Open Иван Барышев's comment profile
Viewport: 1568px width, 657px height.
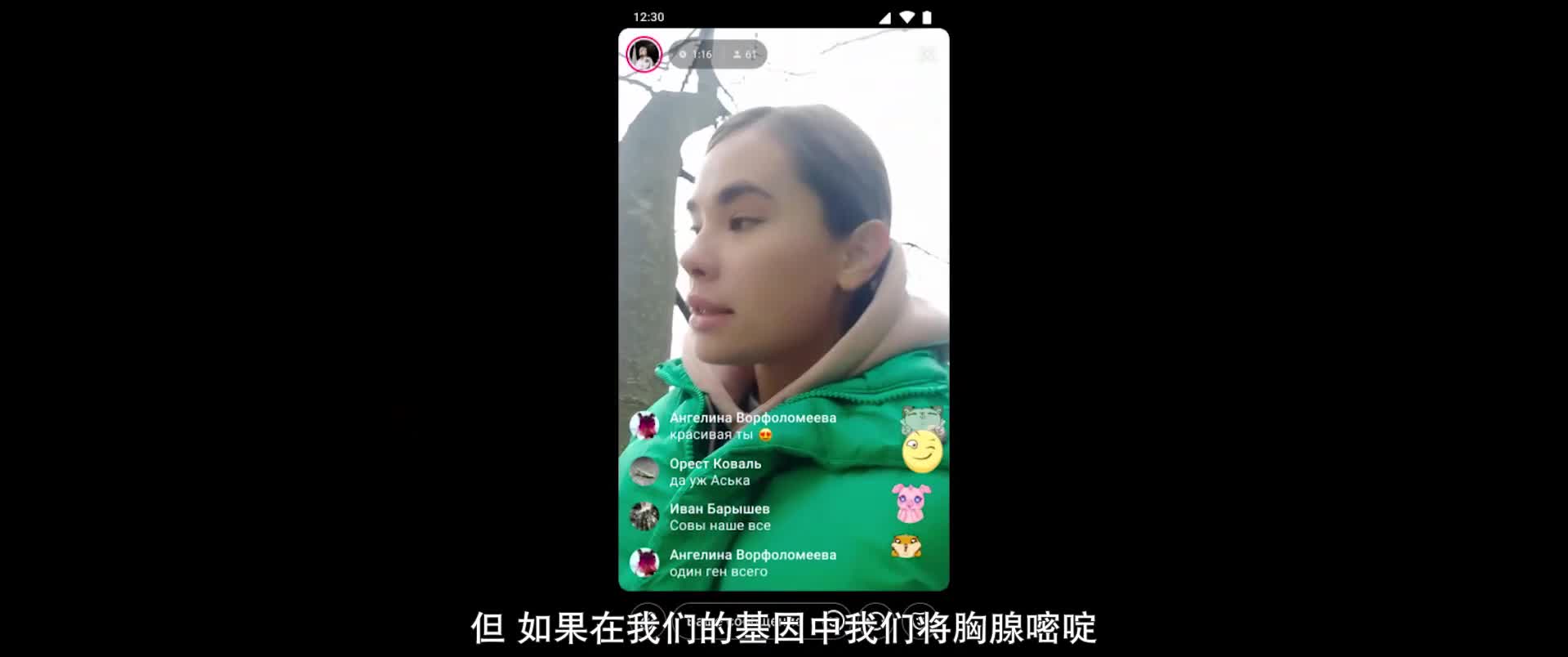tap(644, 516)
